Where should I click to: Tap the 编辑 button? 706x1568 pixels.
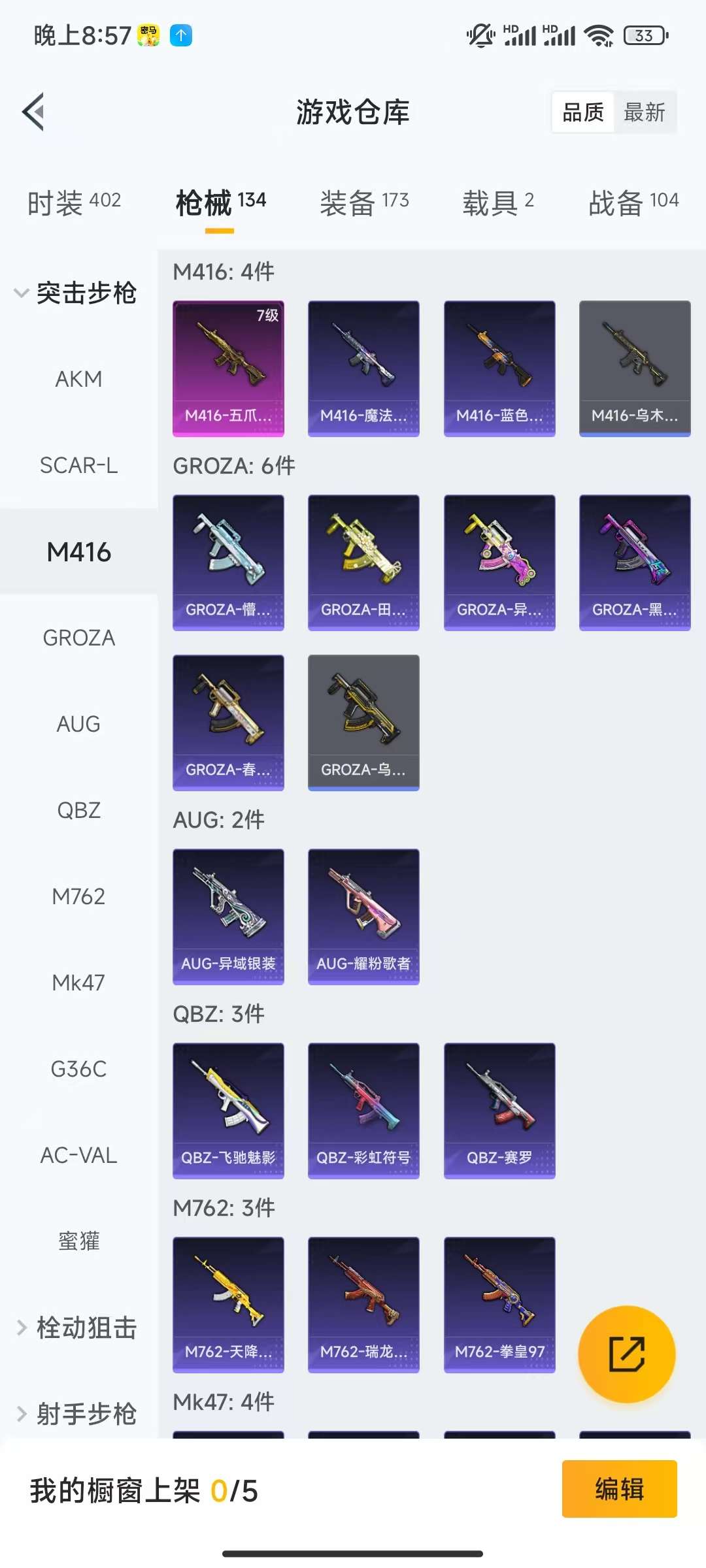(x=619, y=1489)
